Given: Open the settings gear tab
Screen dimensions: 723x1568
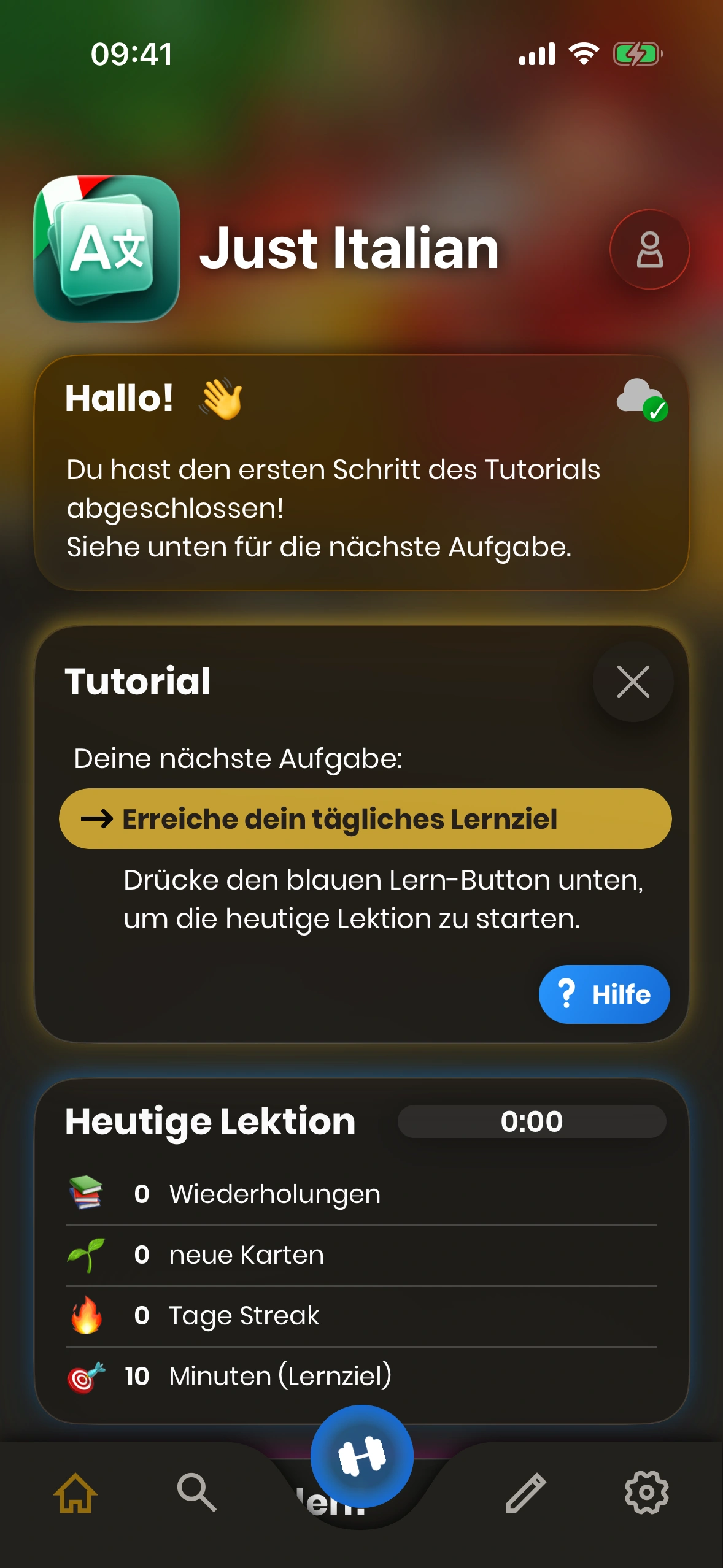Looking at the screenshot, I should pyautogui.click(x=646, y=1492).
